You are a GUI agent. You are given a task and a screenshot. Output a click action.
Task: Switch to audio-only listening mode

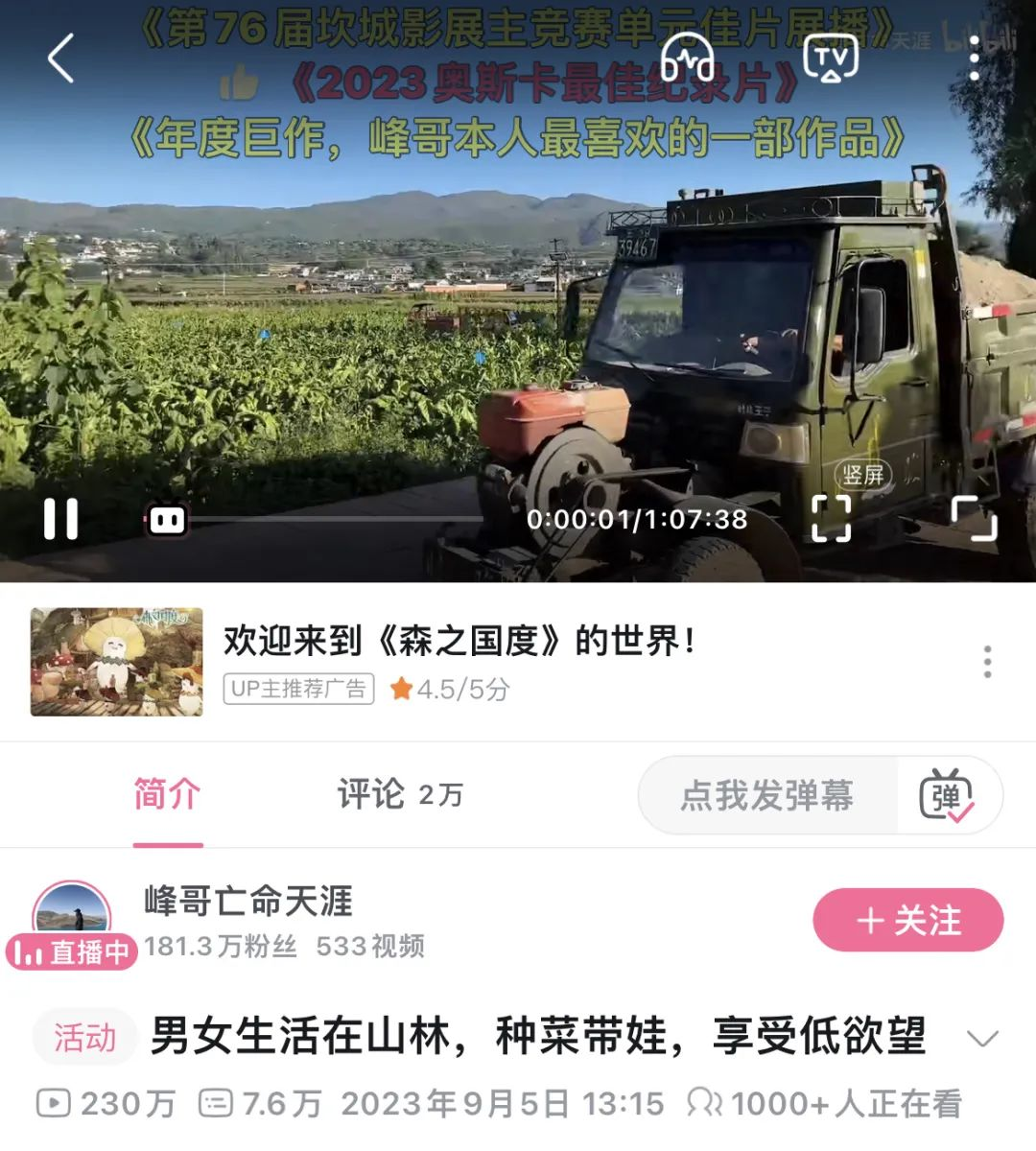[x=687, y=58]
